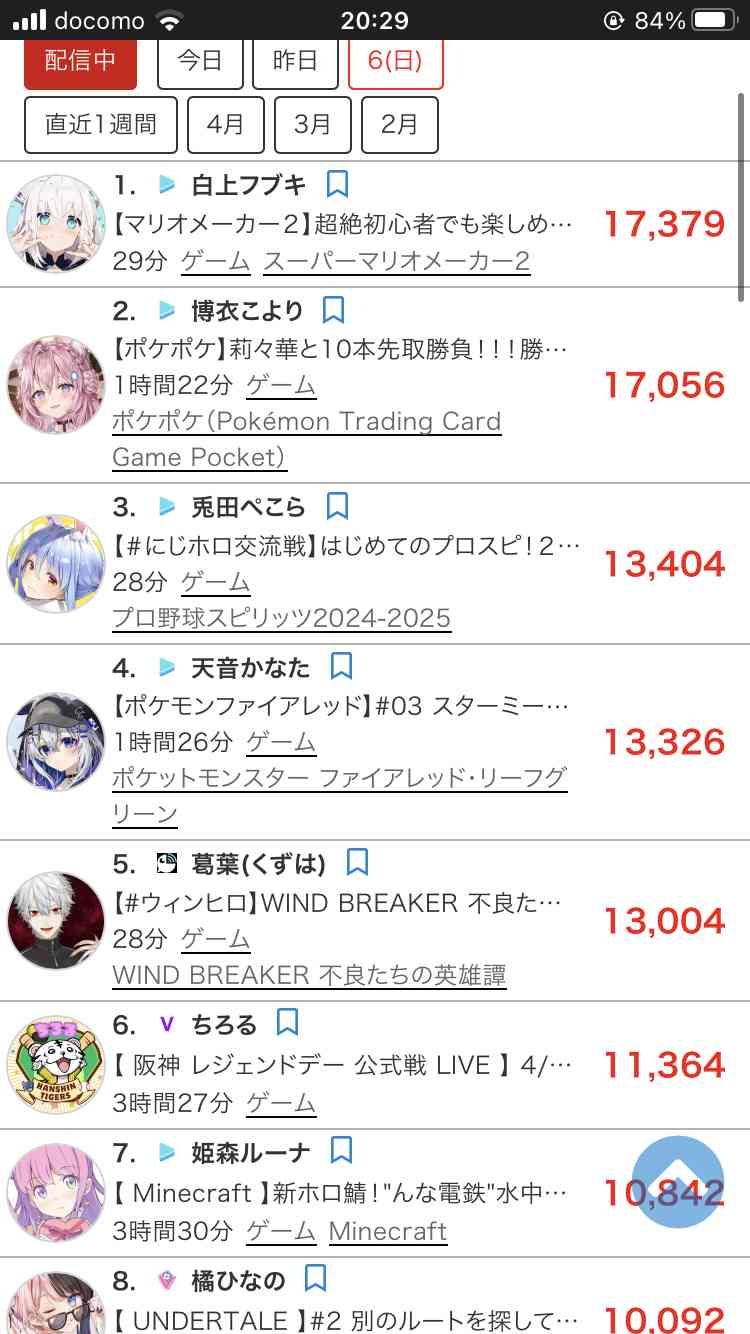The height and width of the screenshot is (1334, 750).
Task: Select the 配信中 filter
Action: coord(80,61)
